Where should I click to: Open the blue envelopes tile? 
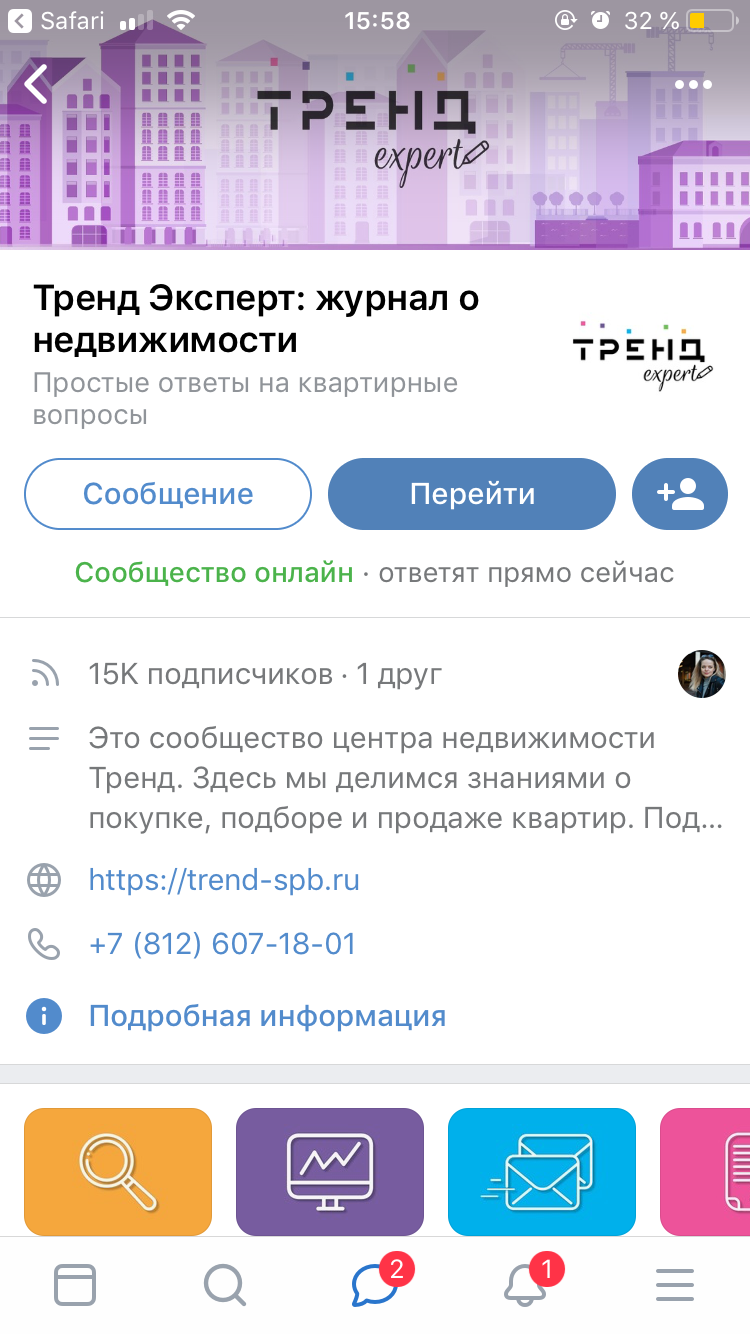click(x=542, y=1172)
